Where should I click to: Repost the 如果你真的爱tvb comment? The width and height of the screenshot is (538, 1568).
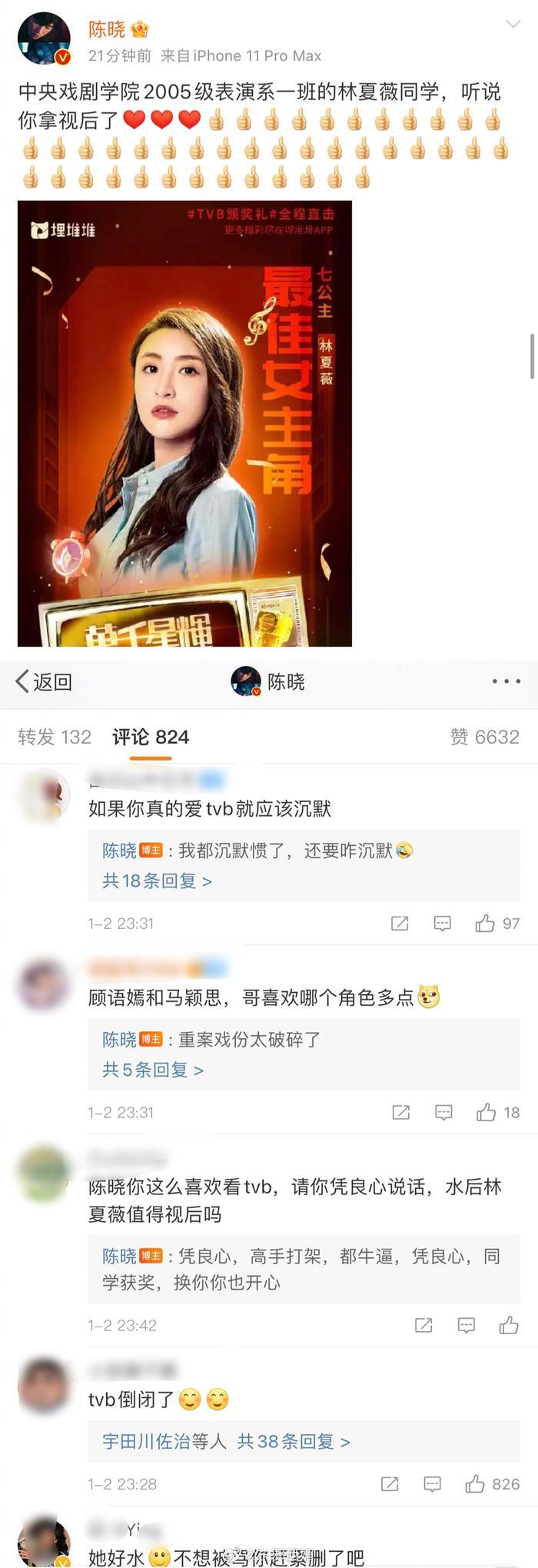coord(400,924)
